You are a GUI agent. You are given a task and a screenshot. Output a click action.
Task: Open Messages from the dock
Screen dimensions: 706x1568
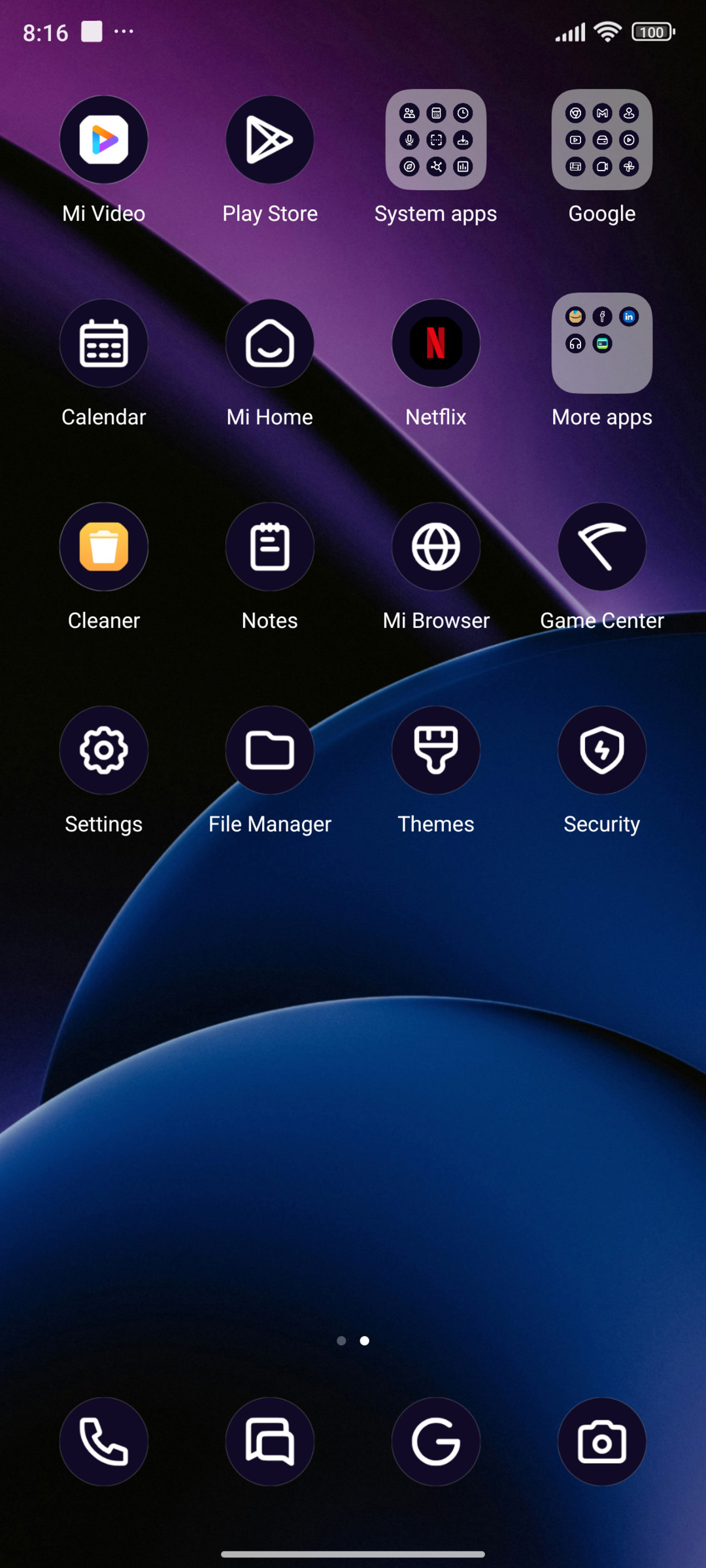pyautogui.click(x=270, y=1442)
